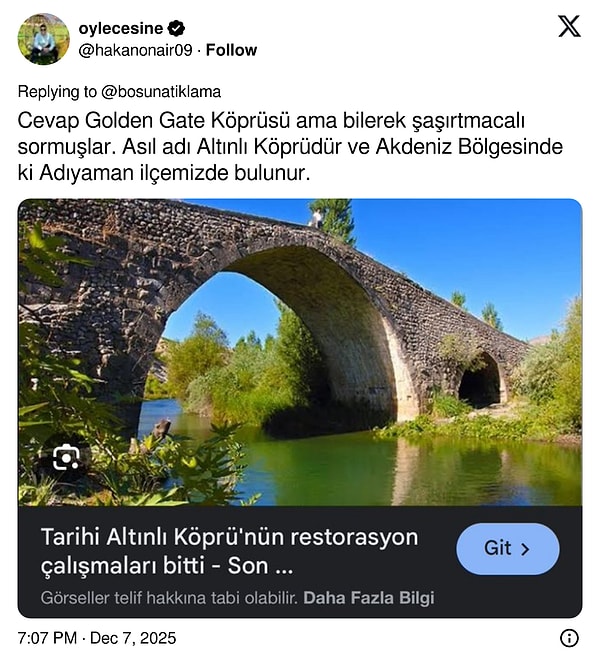Follow the oylecesine account

[231, 50]
